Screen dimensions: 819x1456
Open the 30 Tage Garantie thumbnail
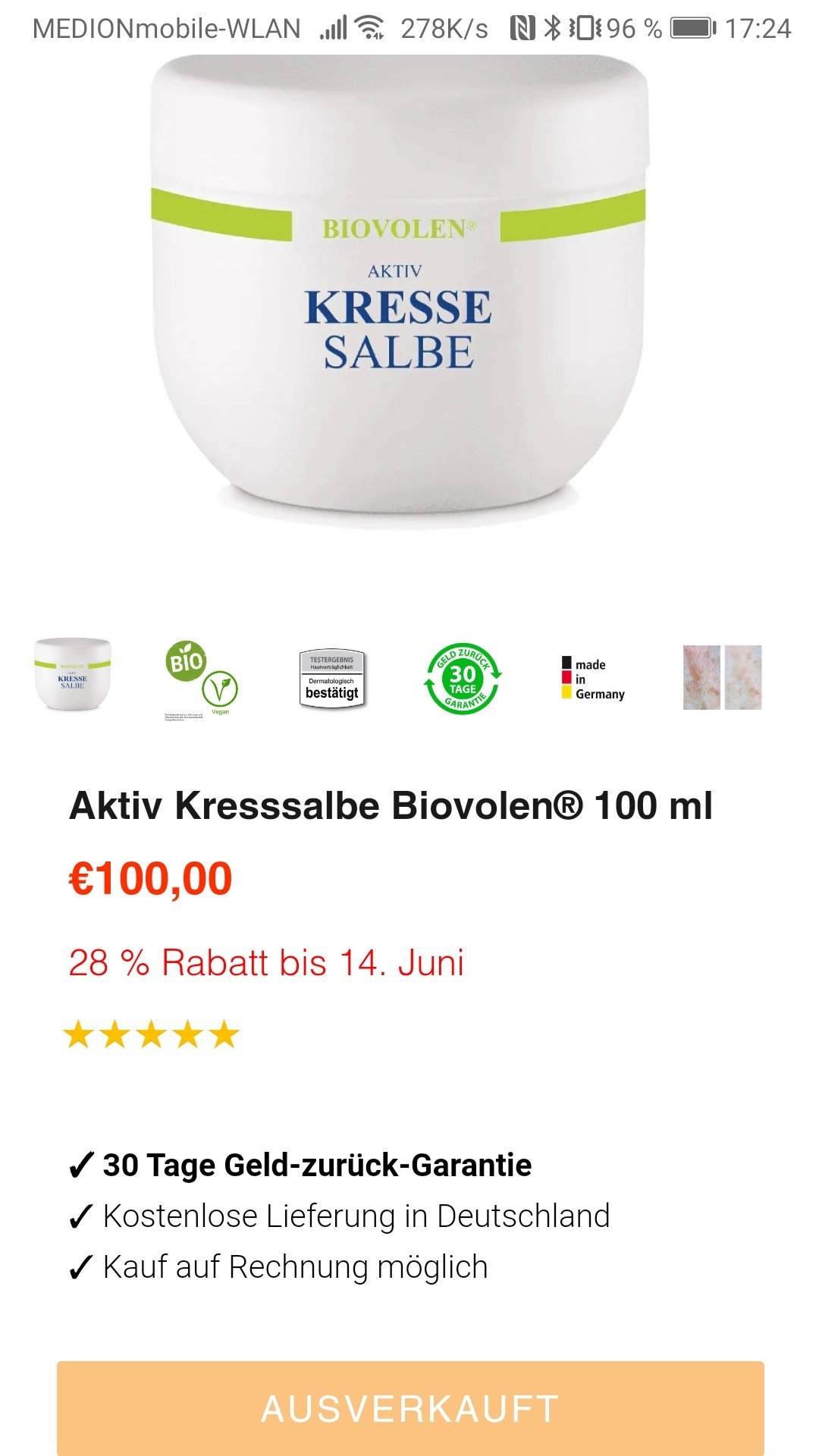coord(463,679)
